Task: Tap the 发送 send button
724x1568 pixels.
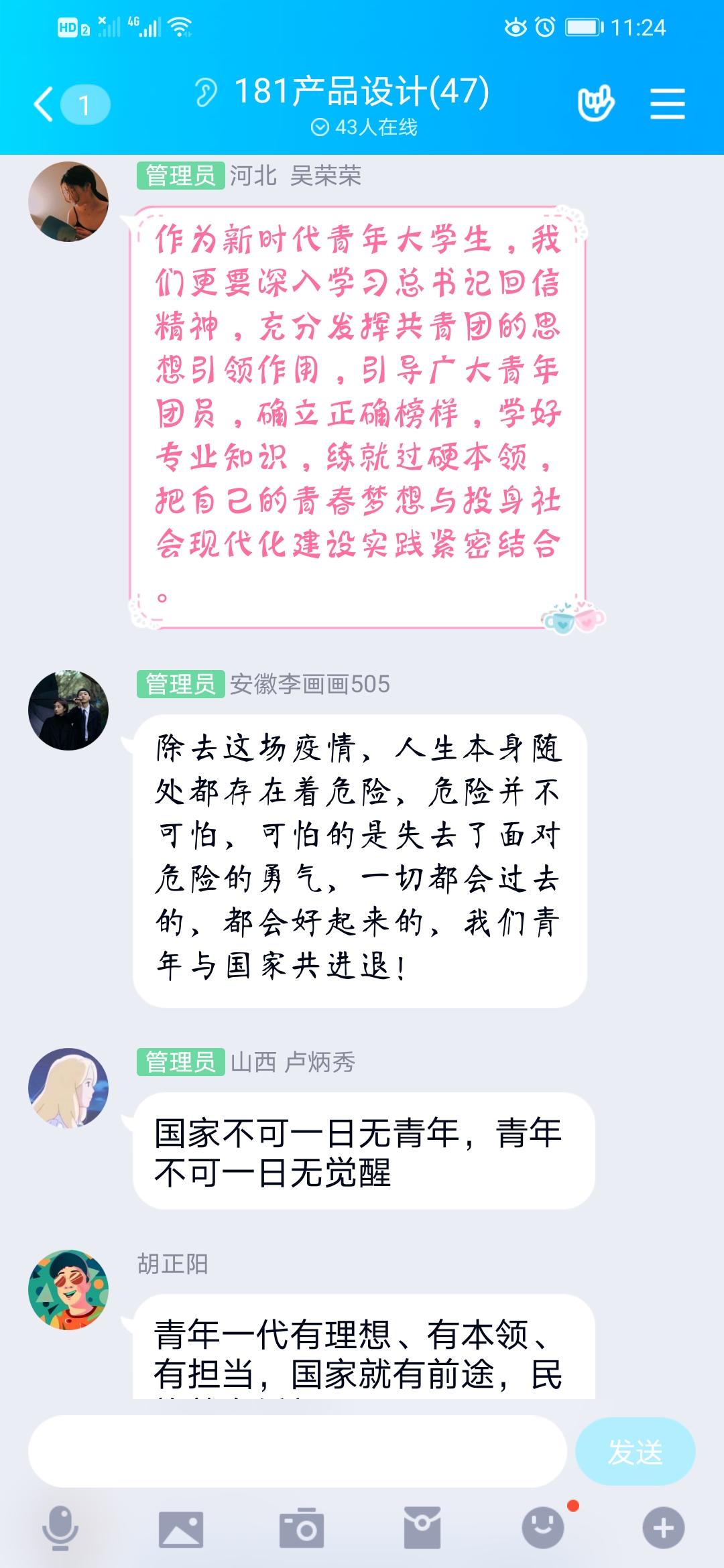Action: [x=635, y=1451]
